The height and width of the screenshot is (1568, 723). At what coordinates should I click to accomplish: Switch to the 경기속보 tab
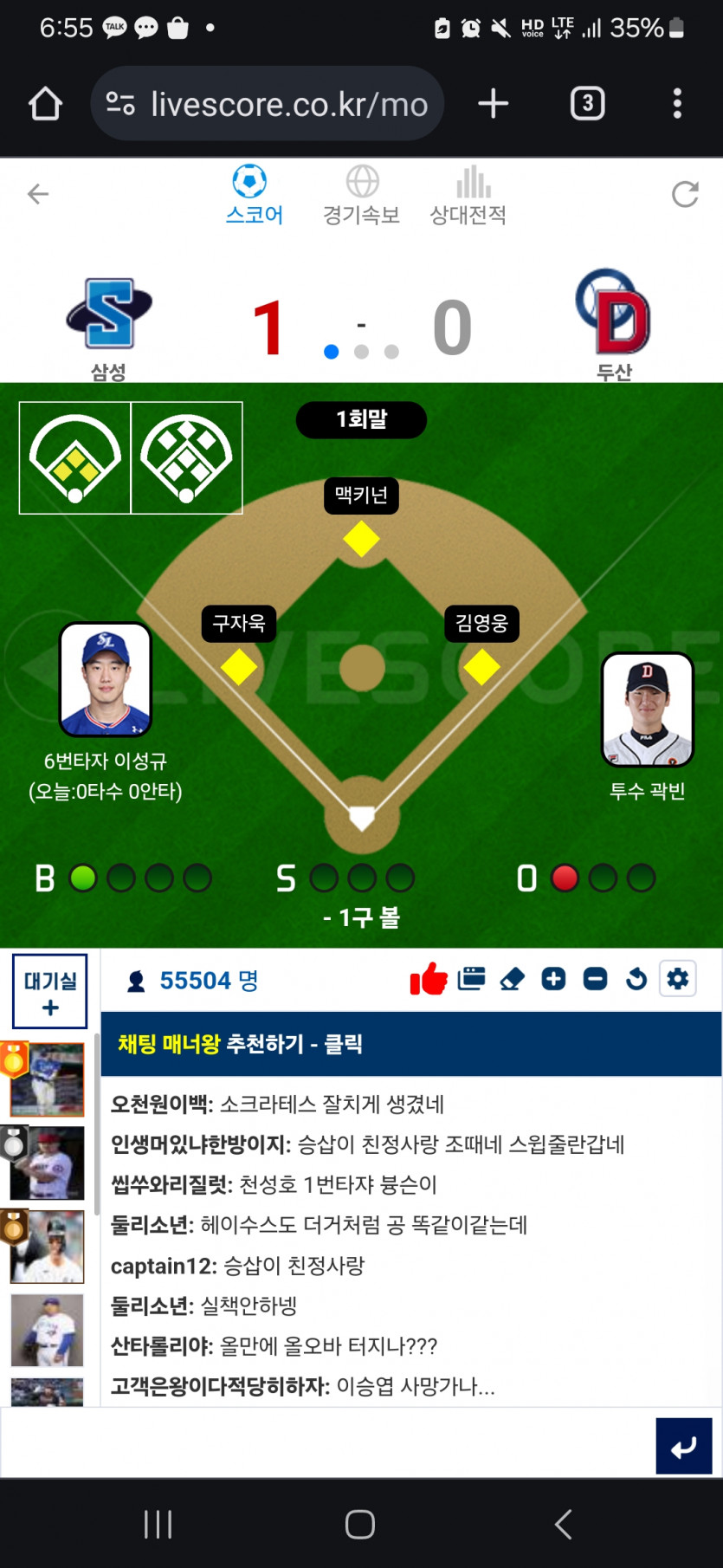coord(362,196)
